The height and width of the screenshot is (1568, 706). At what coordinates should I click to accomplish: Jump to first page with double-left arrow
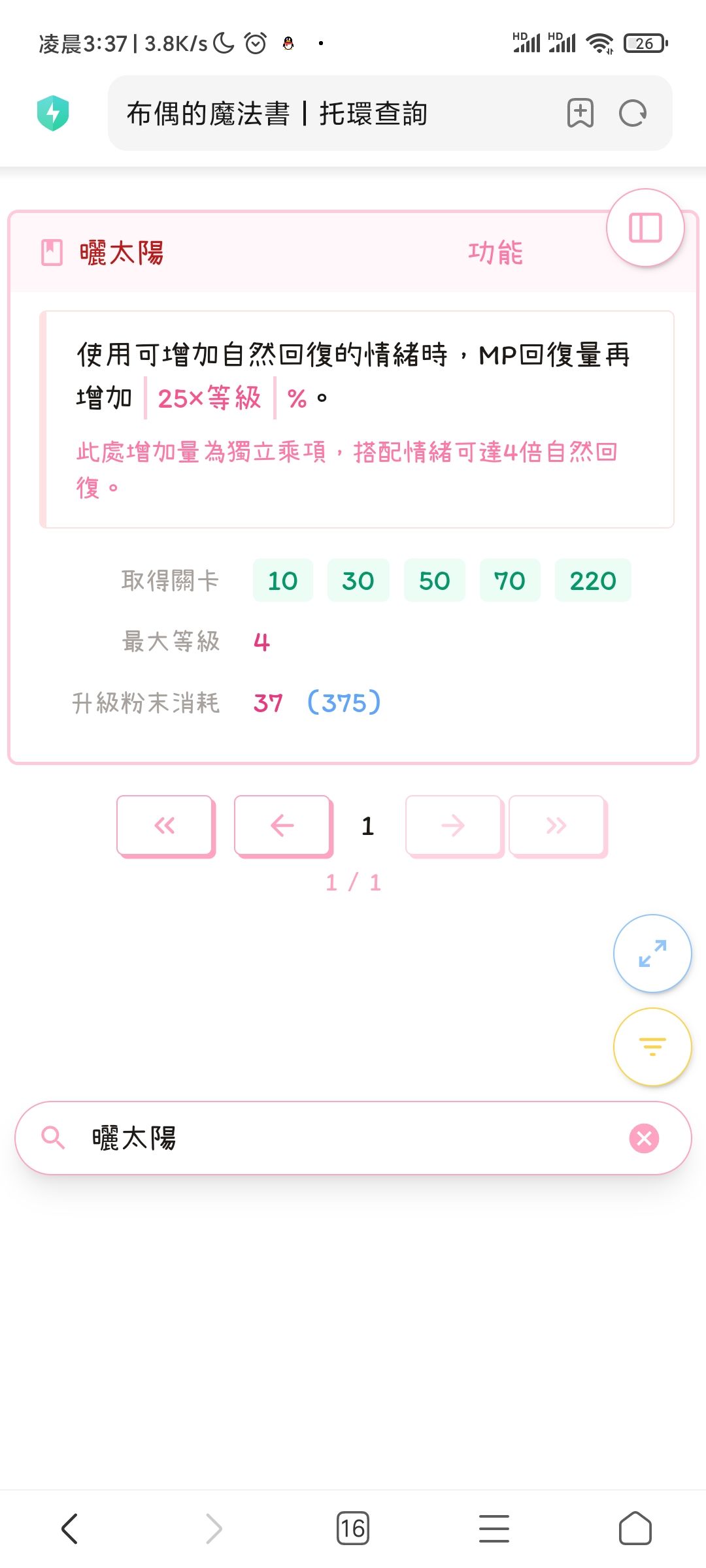165,825
